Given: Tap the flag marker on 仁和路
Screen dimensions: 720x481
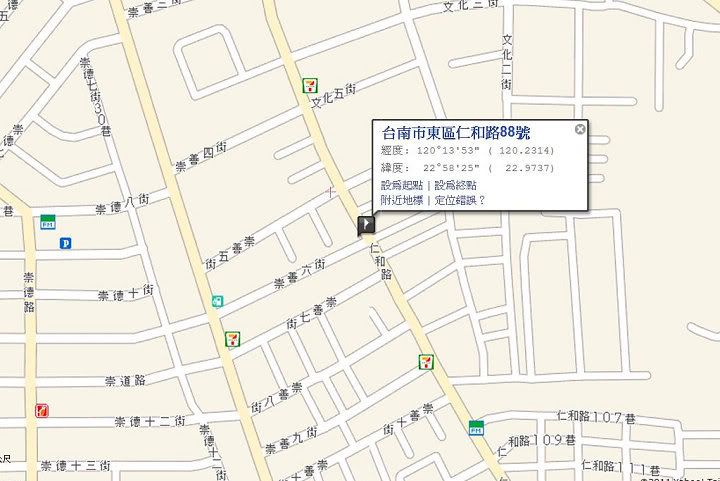Looking at the screenshot, I should pyautogui.click(x=366, y=226).
